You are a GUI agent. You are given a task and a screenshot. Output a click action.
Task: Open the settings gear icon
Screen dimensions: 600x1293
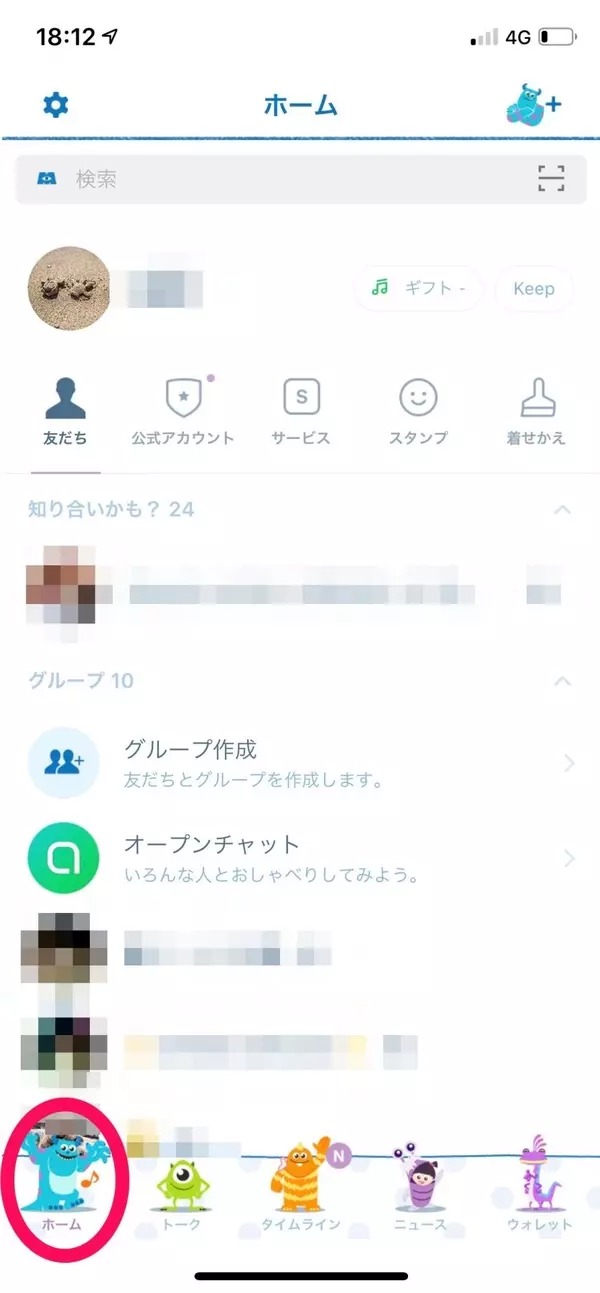point(55,104)
